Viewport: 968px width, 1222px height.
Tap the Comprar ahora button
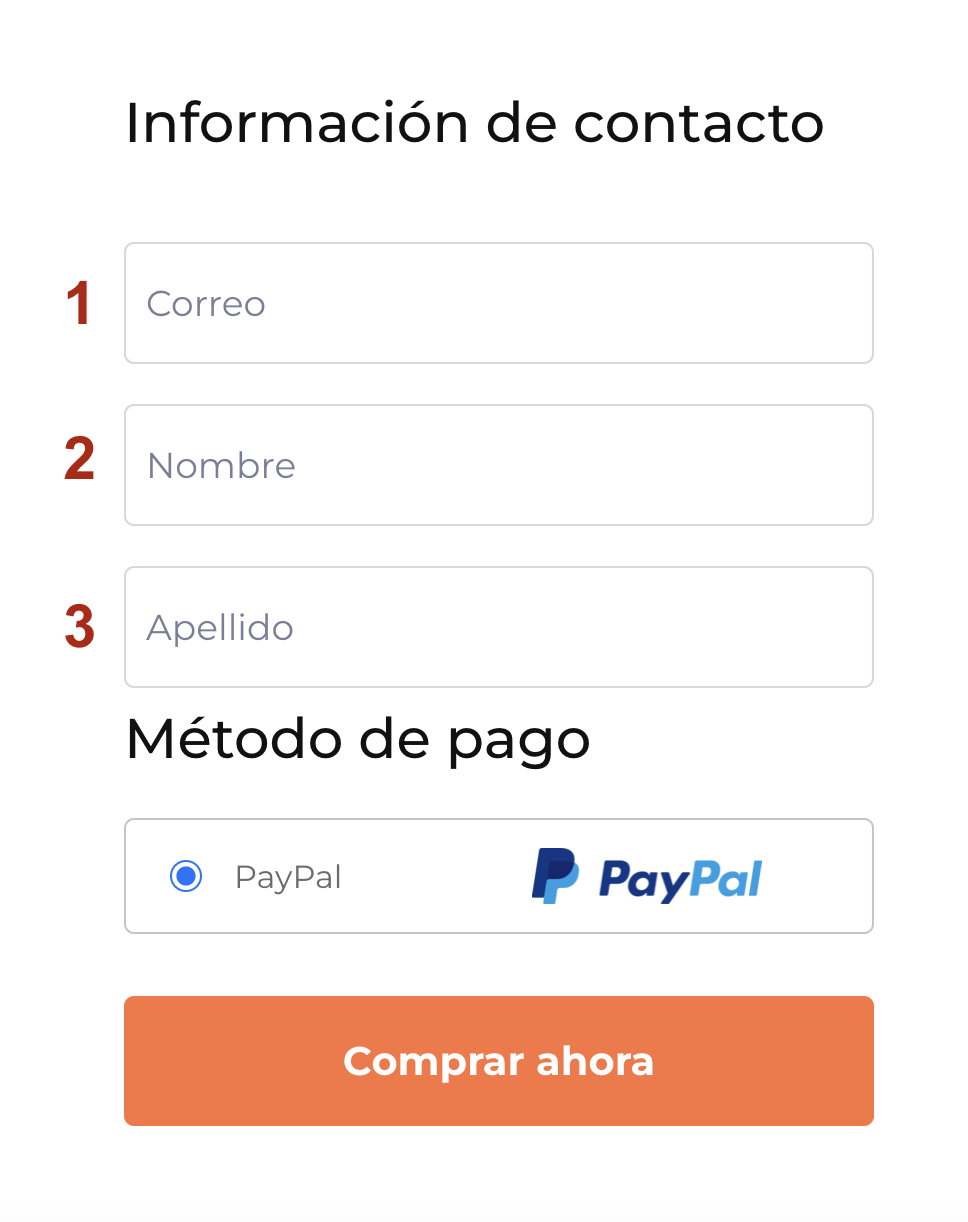coord(498,1061)
